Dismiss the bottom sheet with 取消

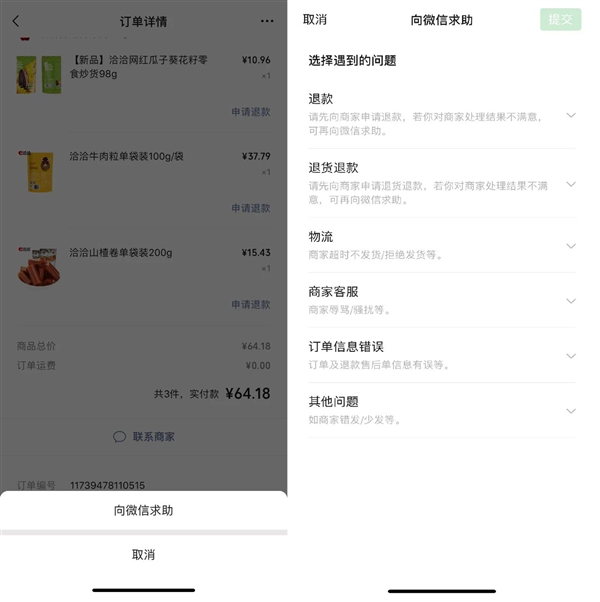pyautogui.click(x=143, y=555)
